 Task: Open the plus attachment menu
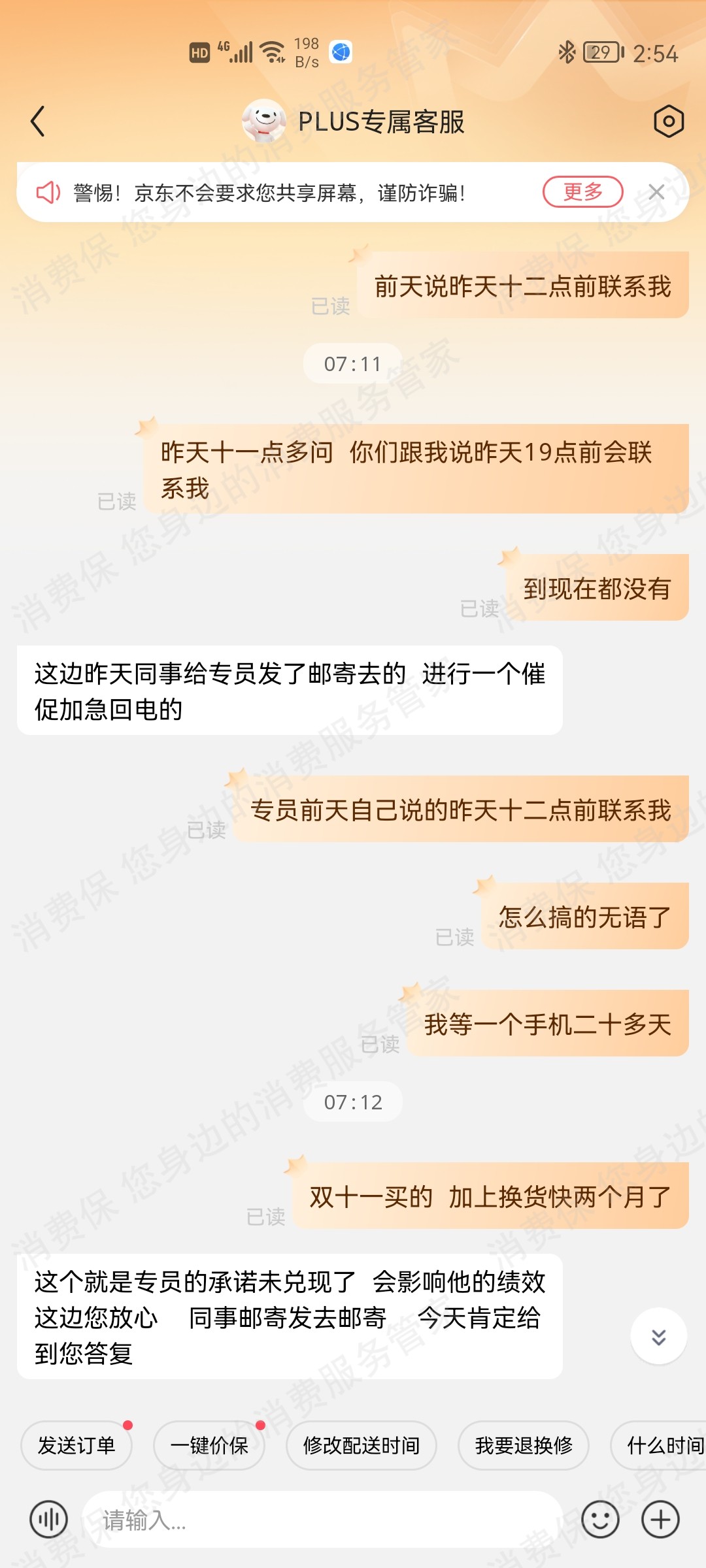tap(660, 1520)
